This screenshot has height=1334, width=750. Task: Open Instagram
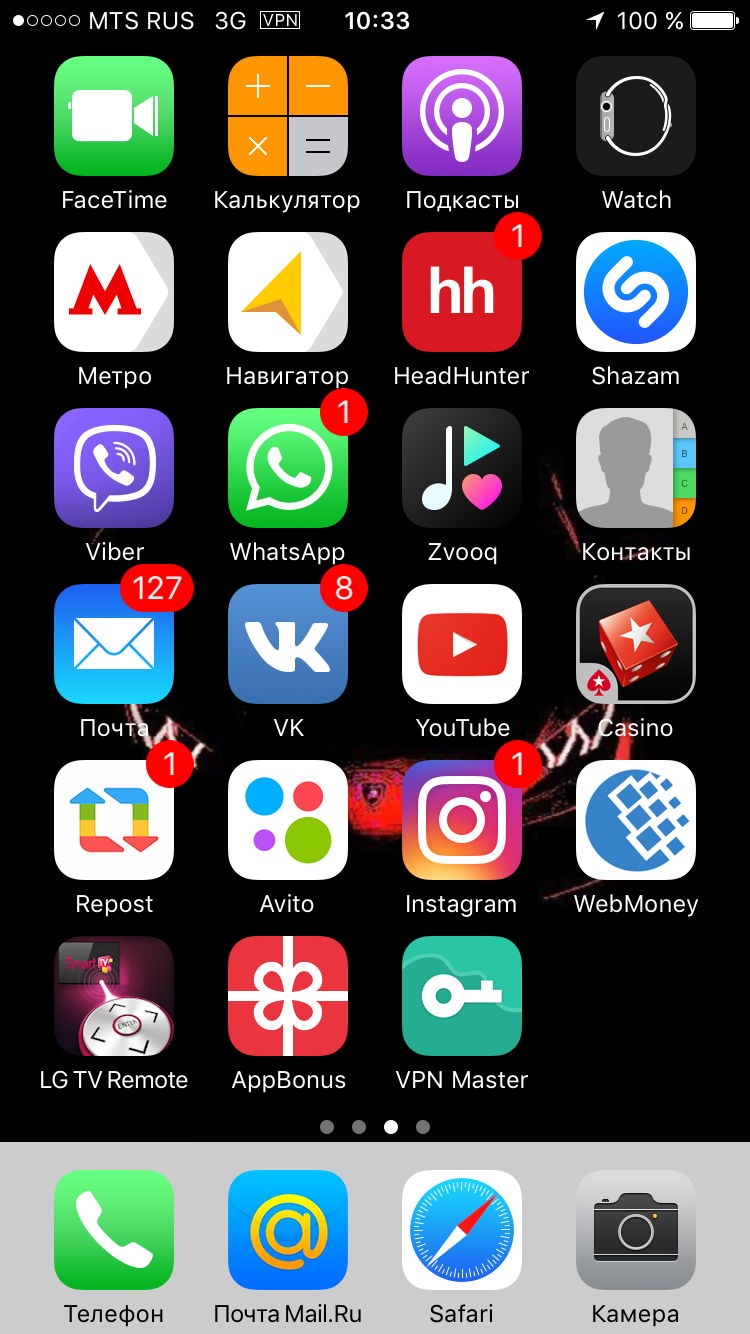[462, 820]
